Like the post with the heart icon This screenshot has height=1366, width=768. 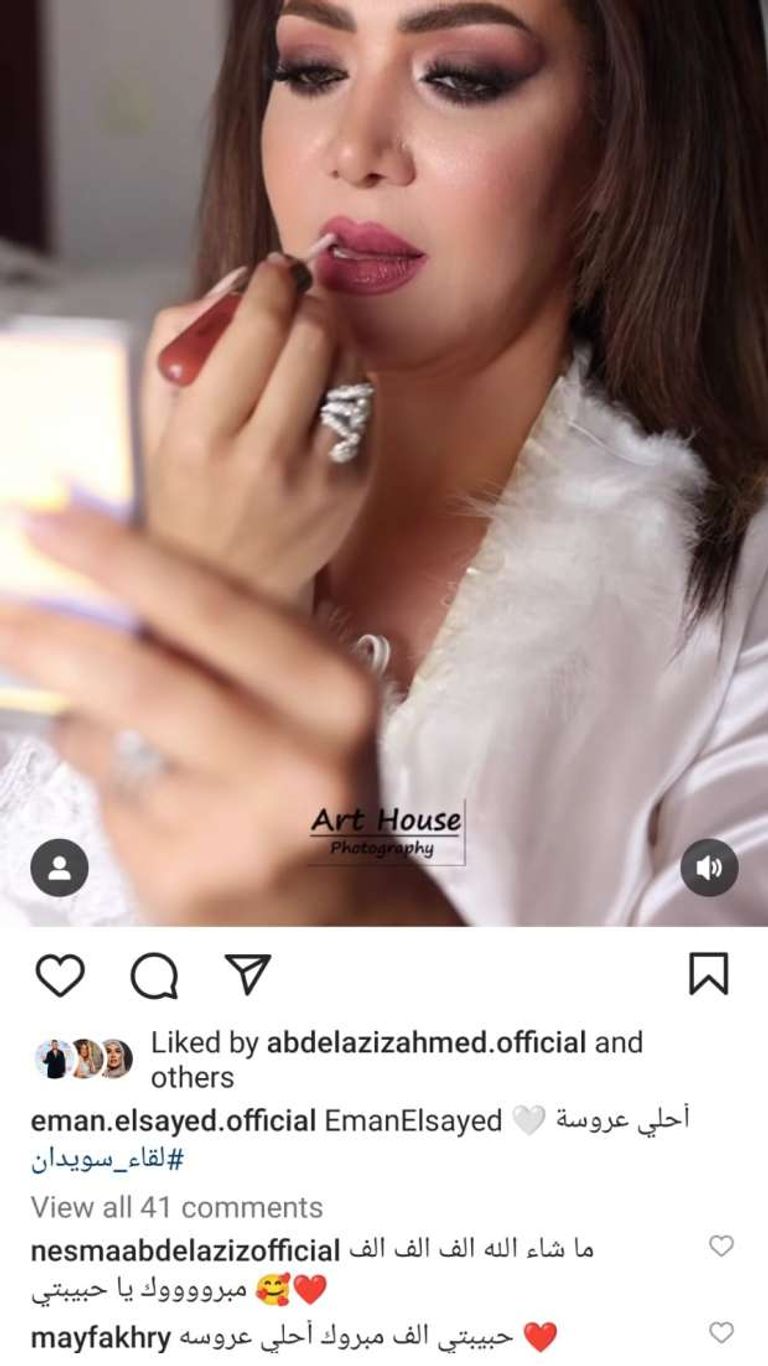point(60,974)
